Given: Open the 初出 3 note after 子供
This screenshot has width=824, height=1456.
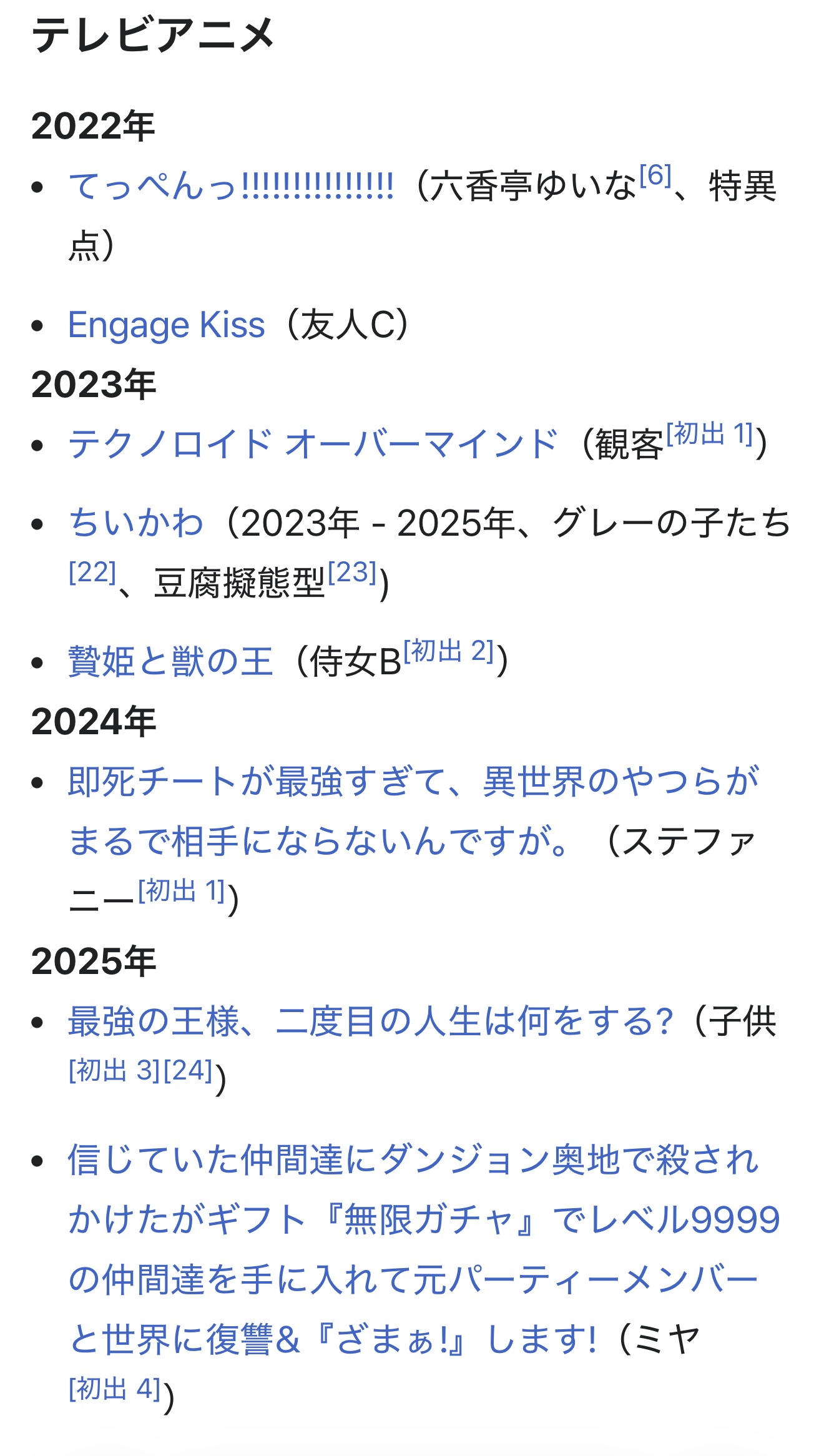Looking at the screenshot, I should tap(115, 1071).
